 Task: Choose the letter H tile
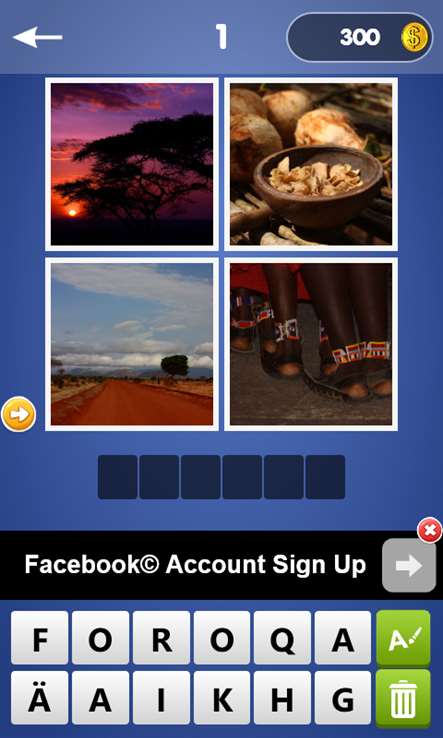[x=282, y=698]
